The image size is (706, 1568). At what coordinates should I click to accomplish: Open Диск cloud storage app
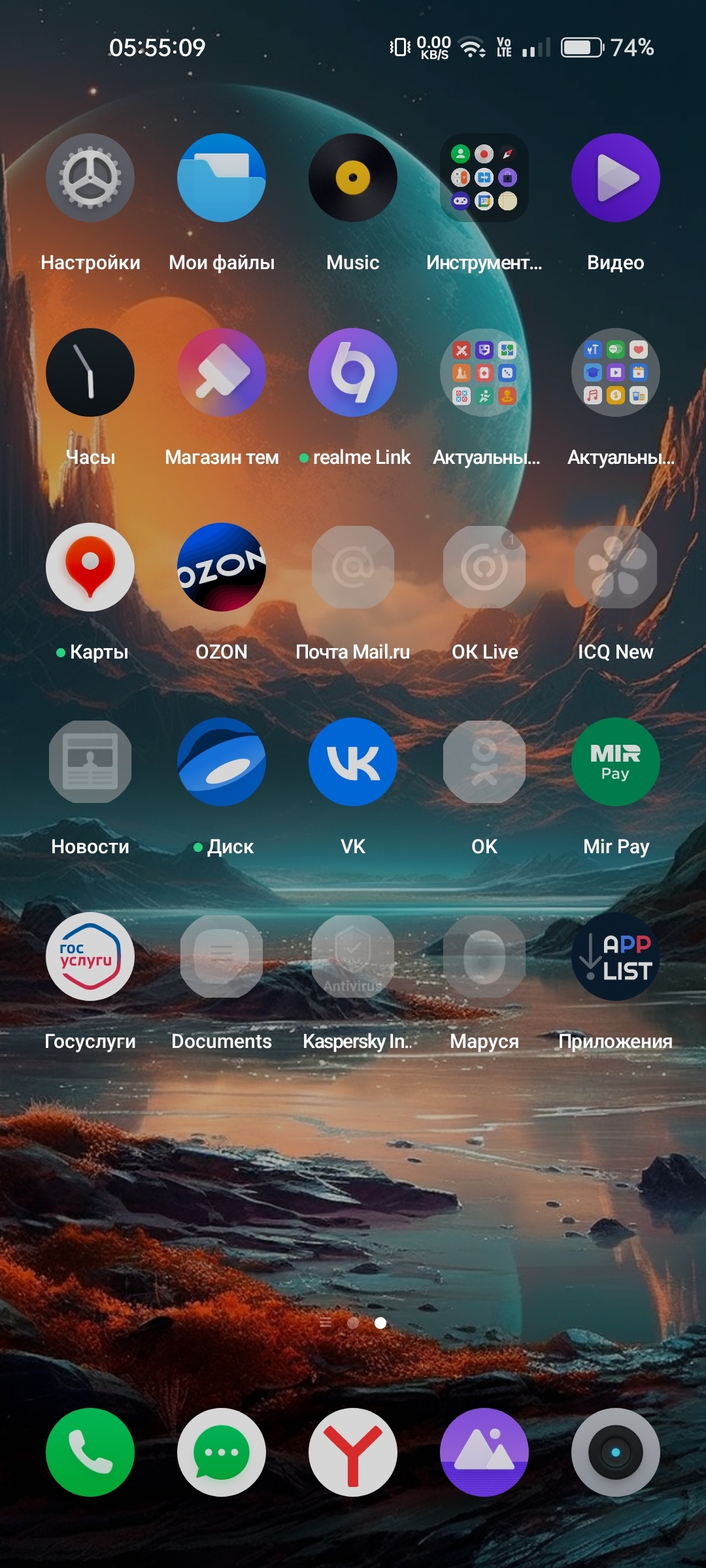(x=222, y=762)
